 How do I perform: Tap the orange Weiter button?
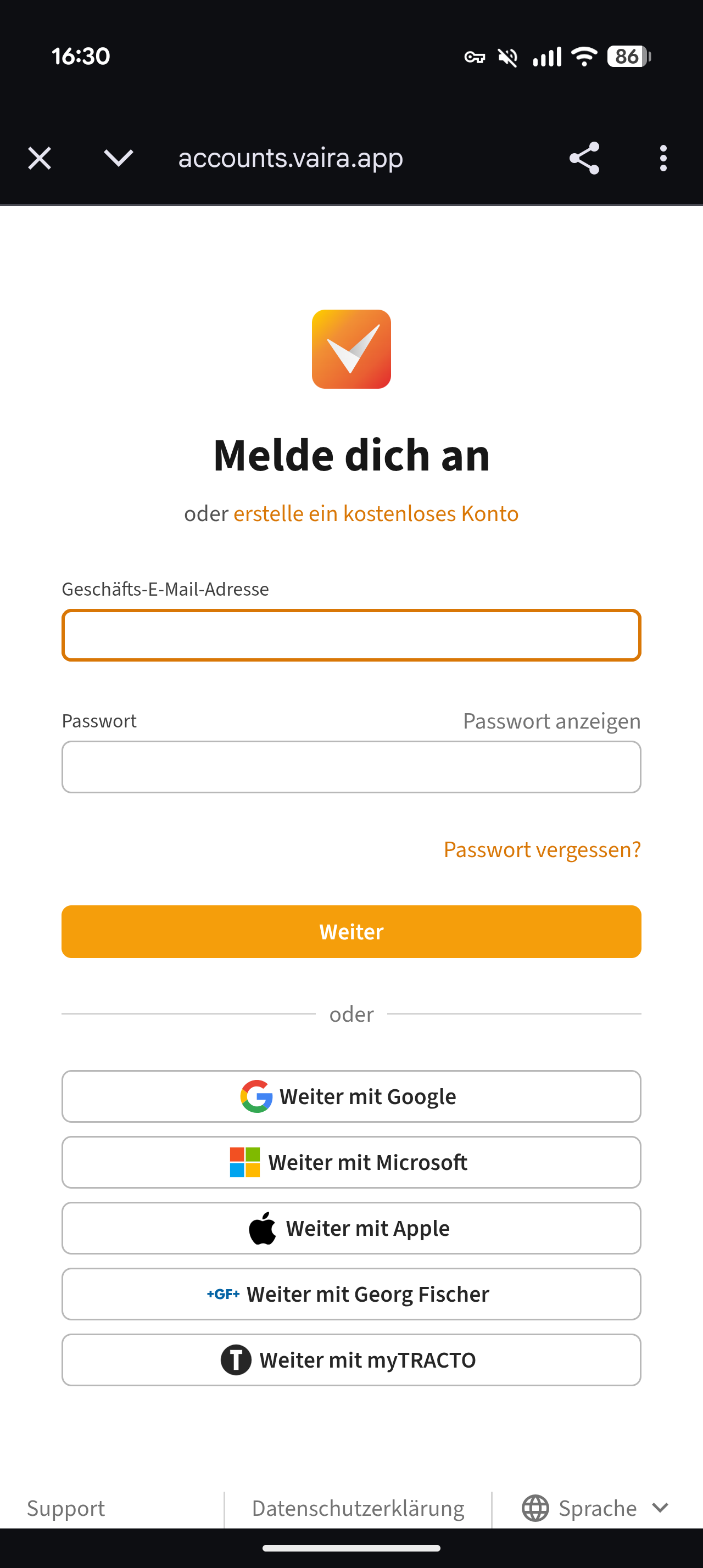coord(351,931)
